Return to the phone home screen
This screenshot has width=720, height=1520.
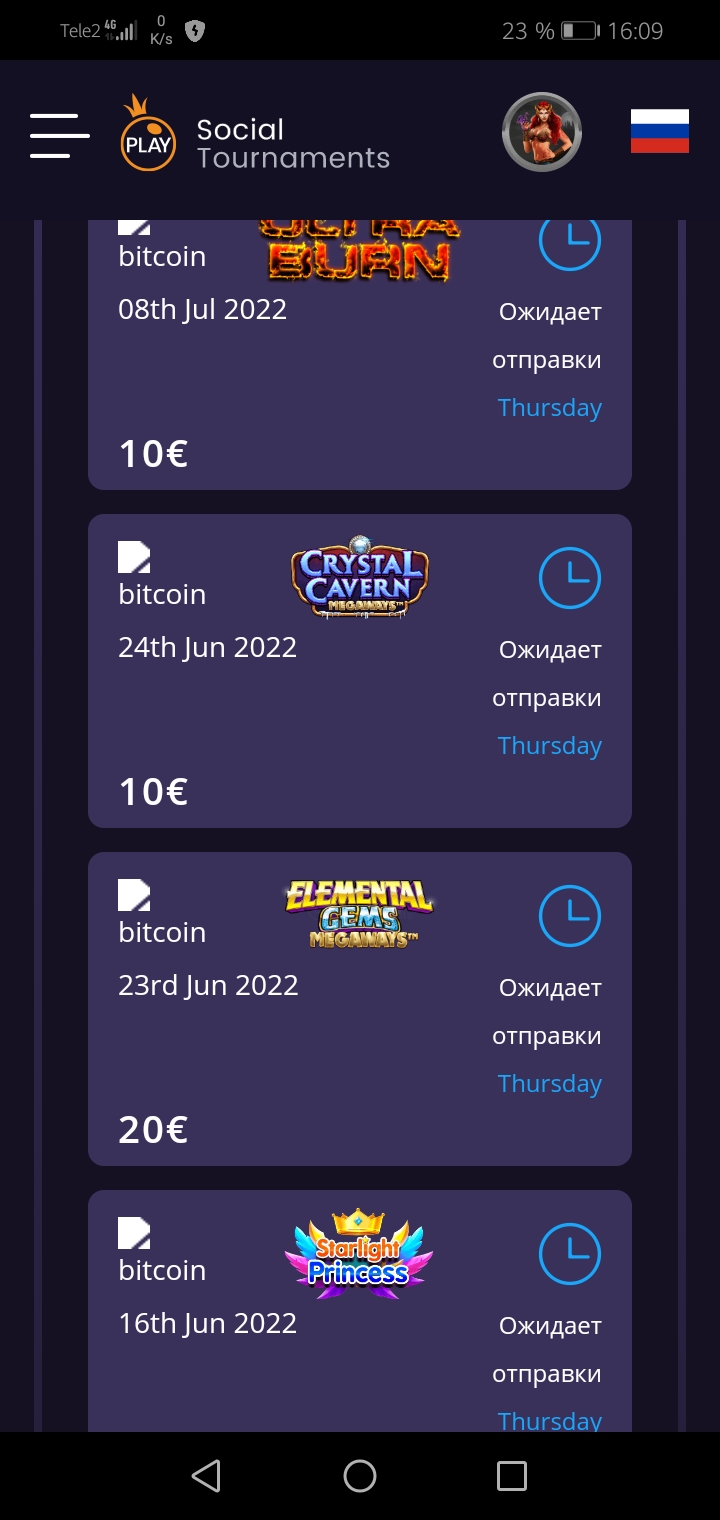(x=360, y=1476)
